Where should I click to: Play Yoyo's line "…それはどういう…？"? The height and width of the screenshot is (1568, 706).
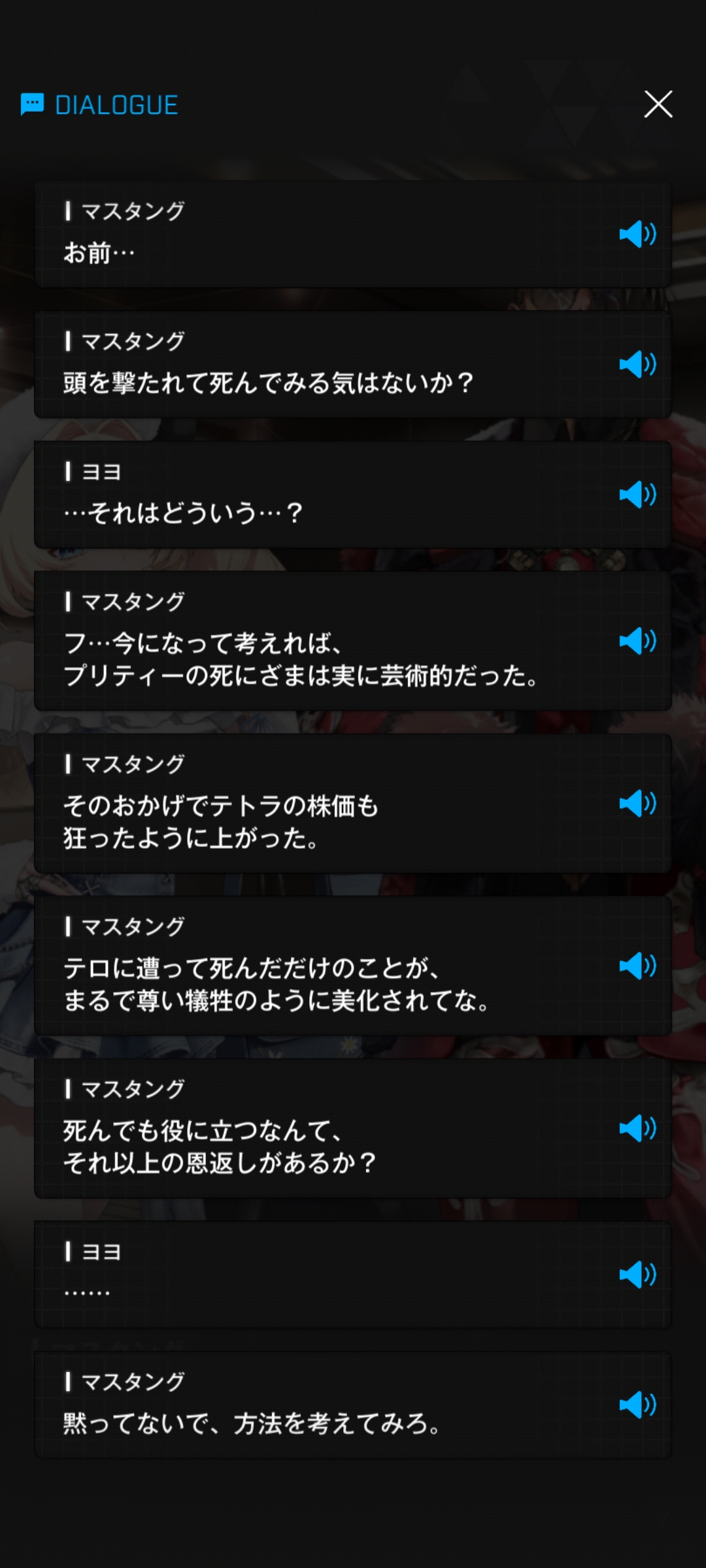tap(637, 495)
